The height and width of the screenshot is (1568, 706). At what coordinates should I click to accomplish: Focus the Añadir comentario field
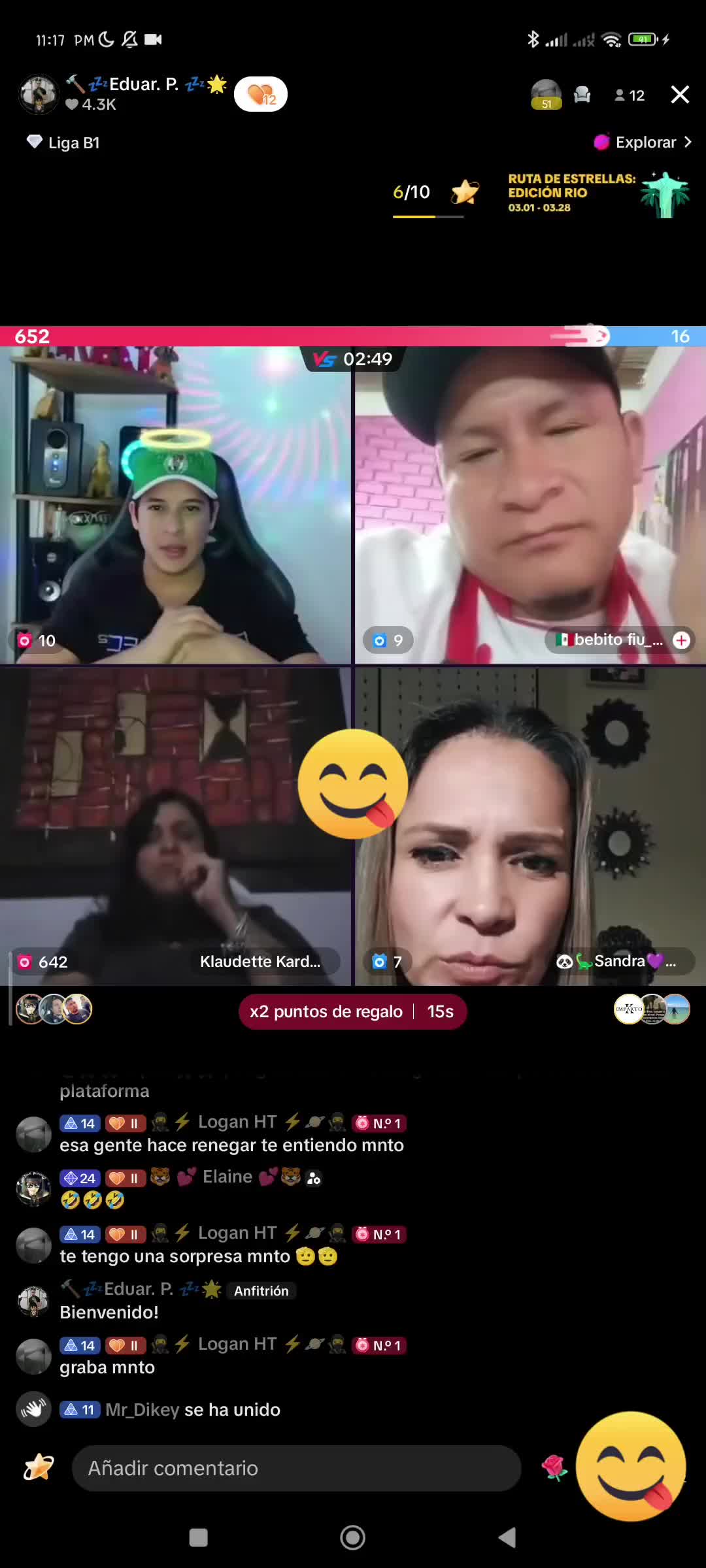coord(296,1468)
